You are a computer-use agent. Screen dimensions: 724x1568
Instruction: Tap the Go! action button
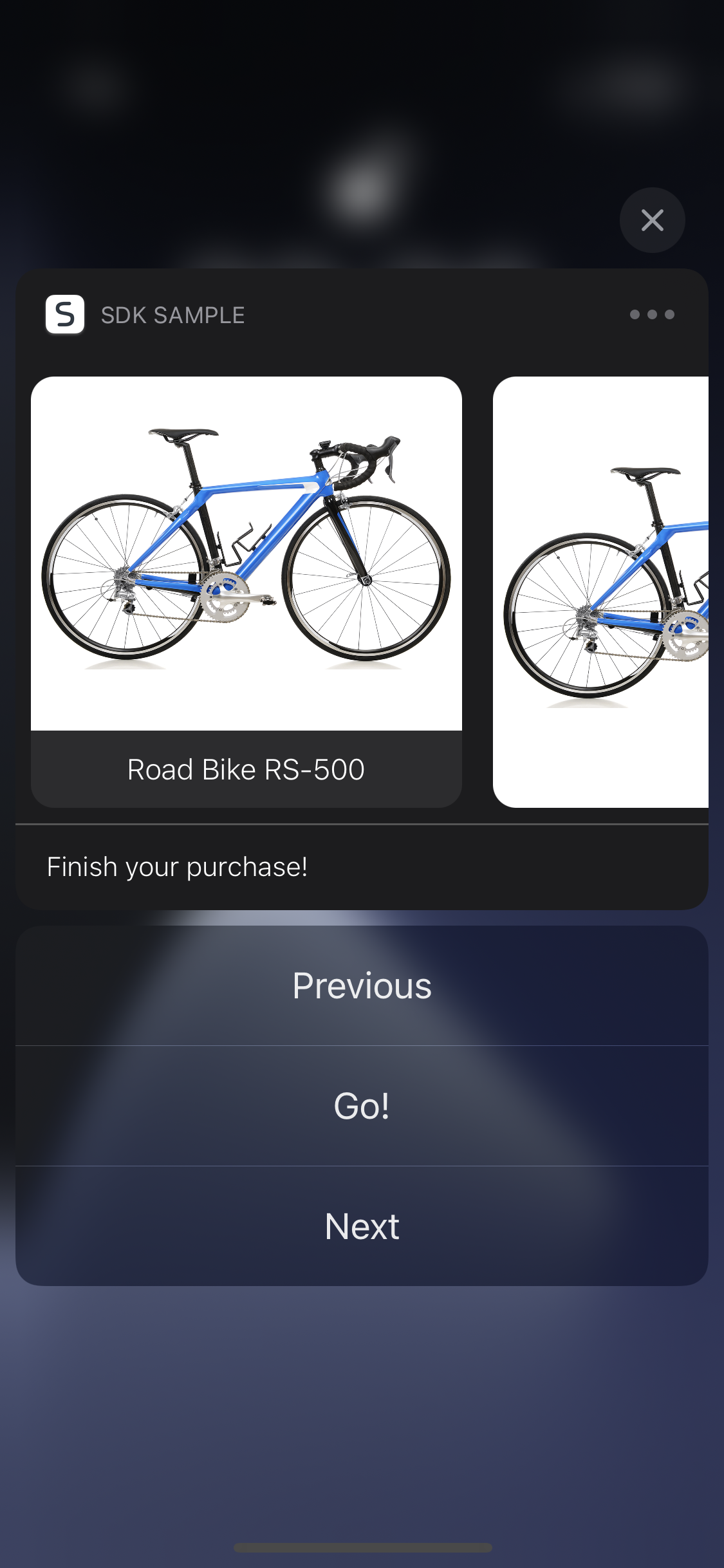click(362, 1106)
